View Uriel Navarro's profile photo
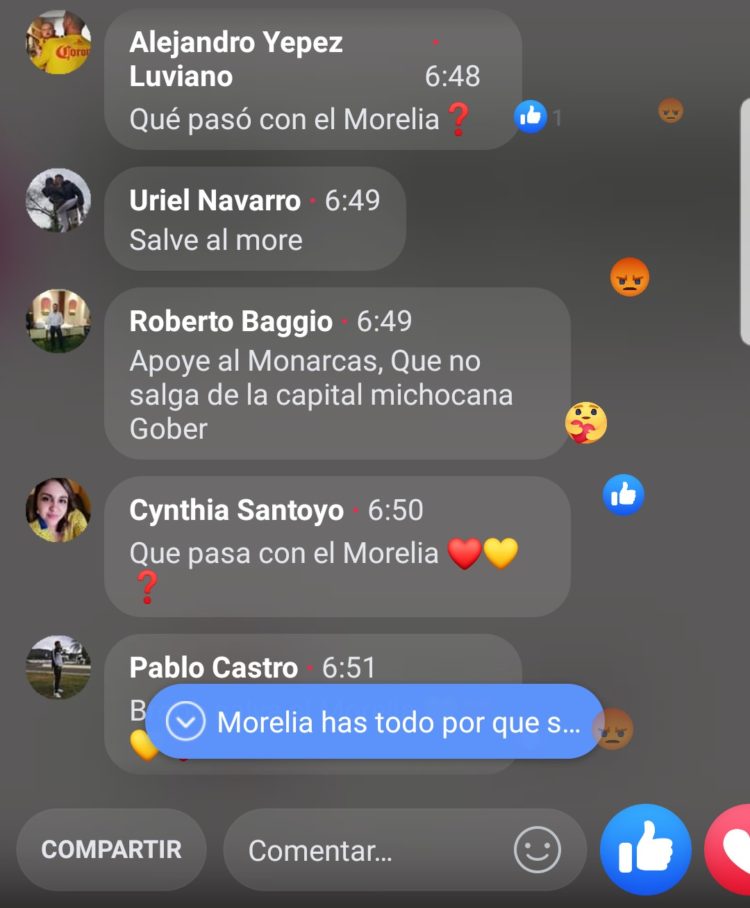This screenshot has width=750, height=908. (x=58, y=200)
